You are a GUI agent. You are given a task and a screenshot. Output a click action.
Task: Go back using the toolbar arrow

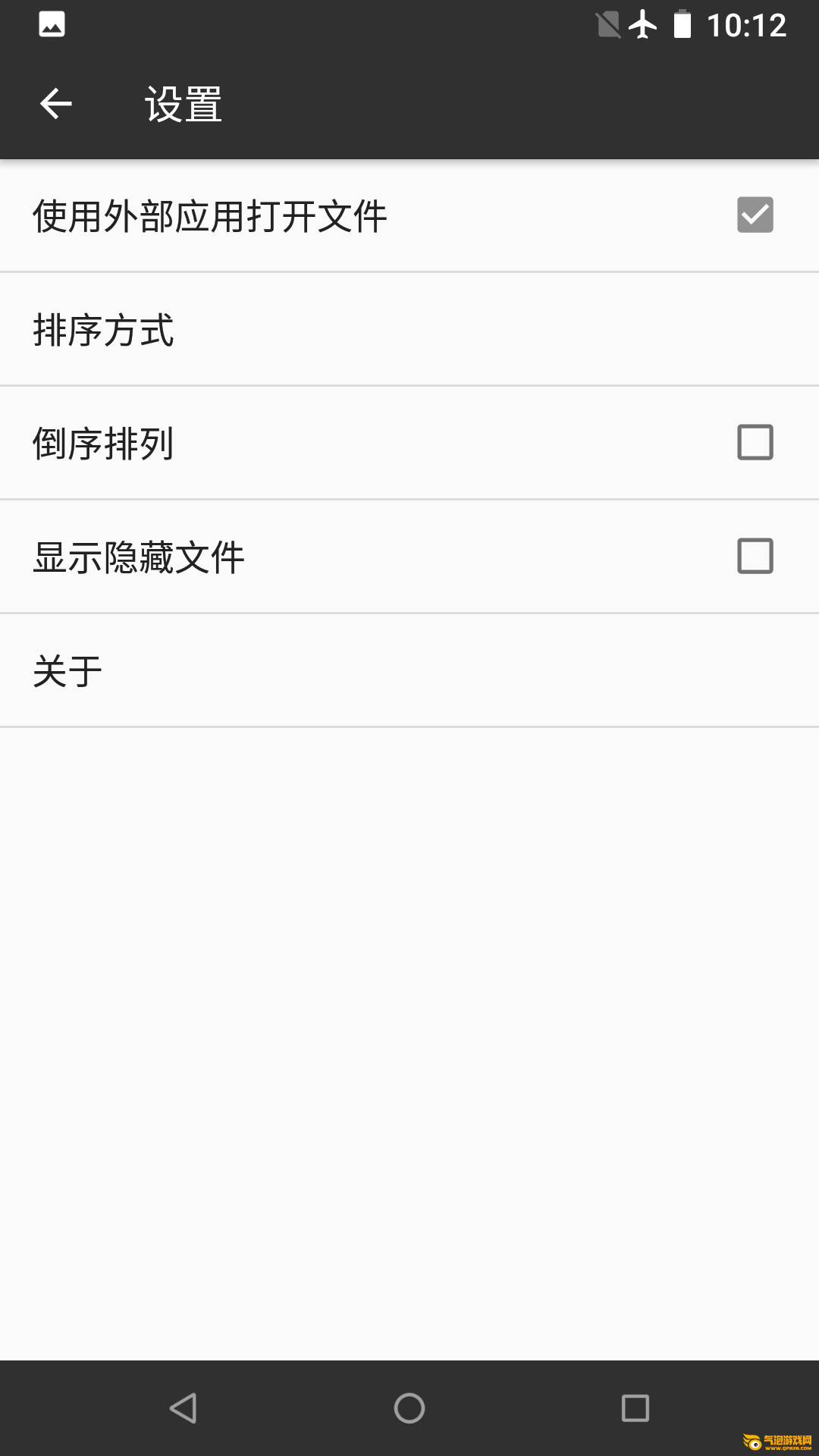pos(55,104)
